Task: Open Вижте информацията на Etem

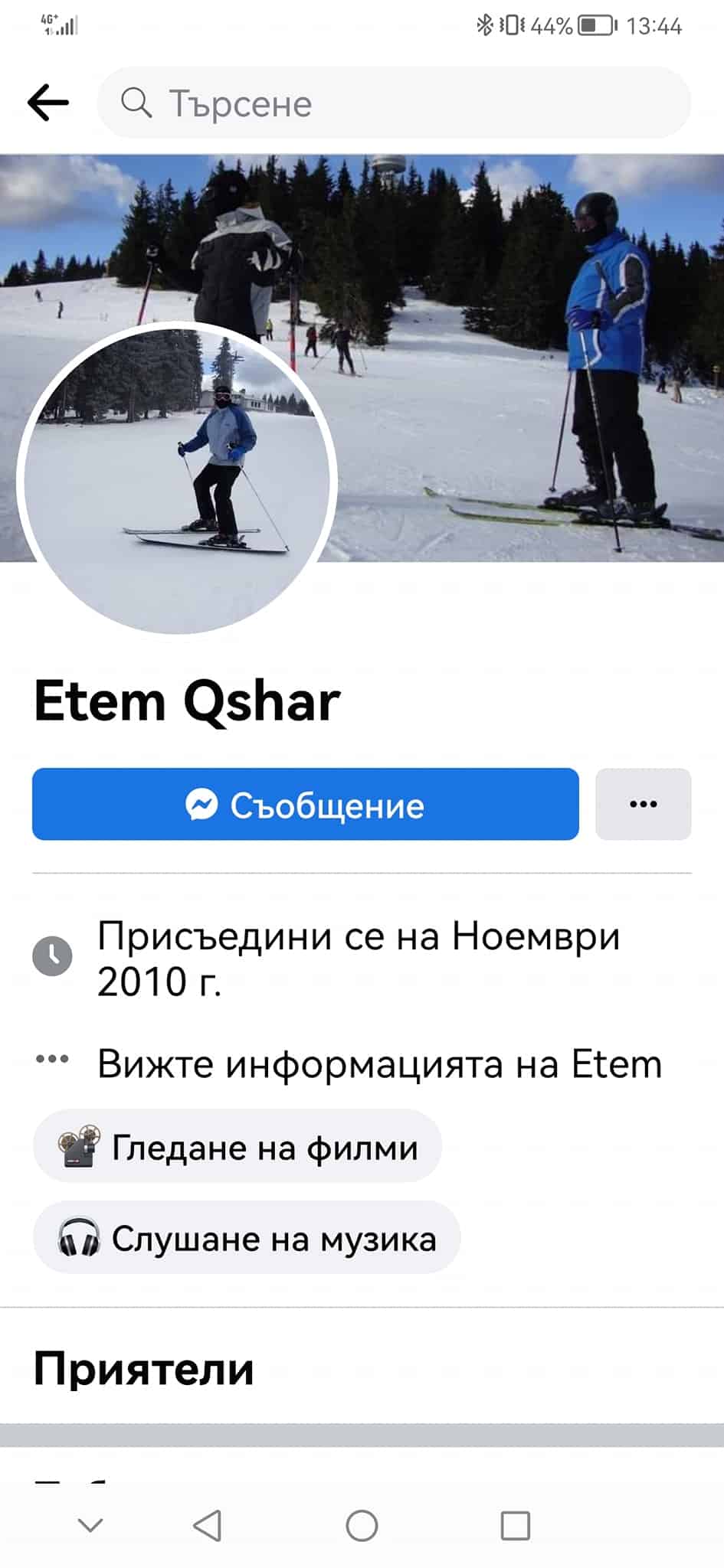Action: [378, 1063]
